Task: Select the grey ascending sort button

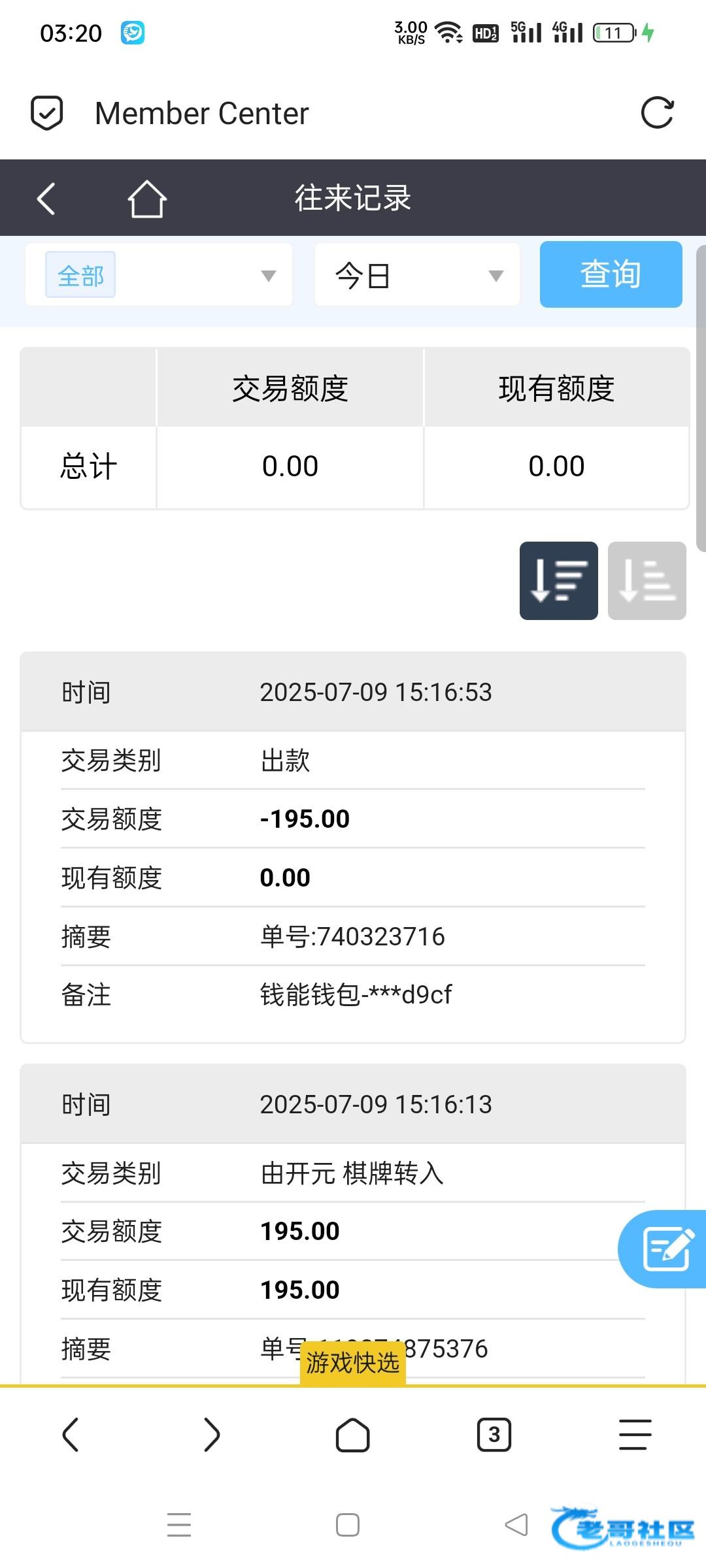Action: (x=647, y=581)
